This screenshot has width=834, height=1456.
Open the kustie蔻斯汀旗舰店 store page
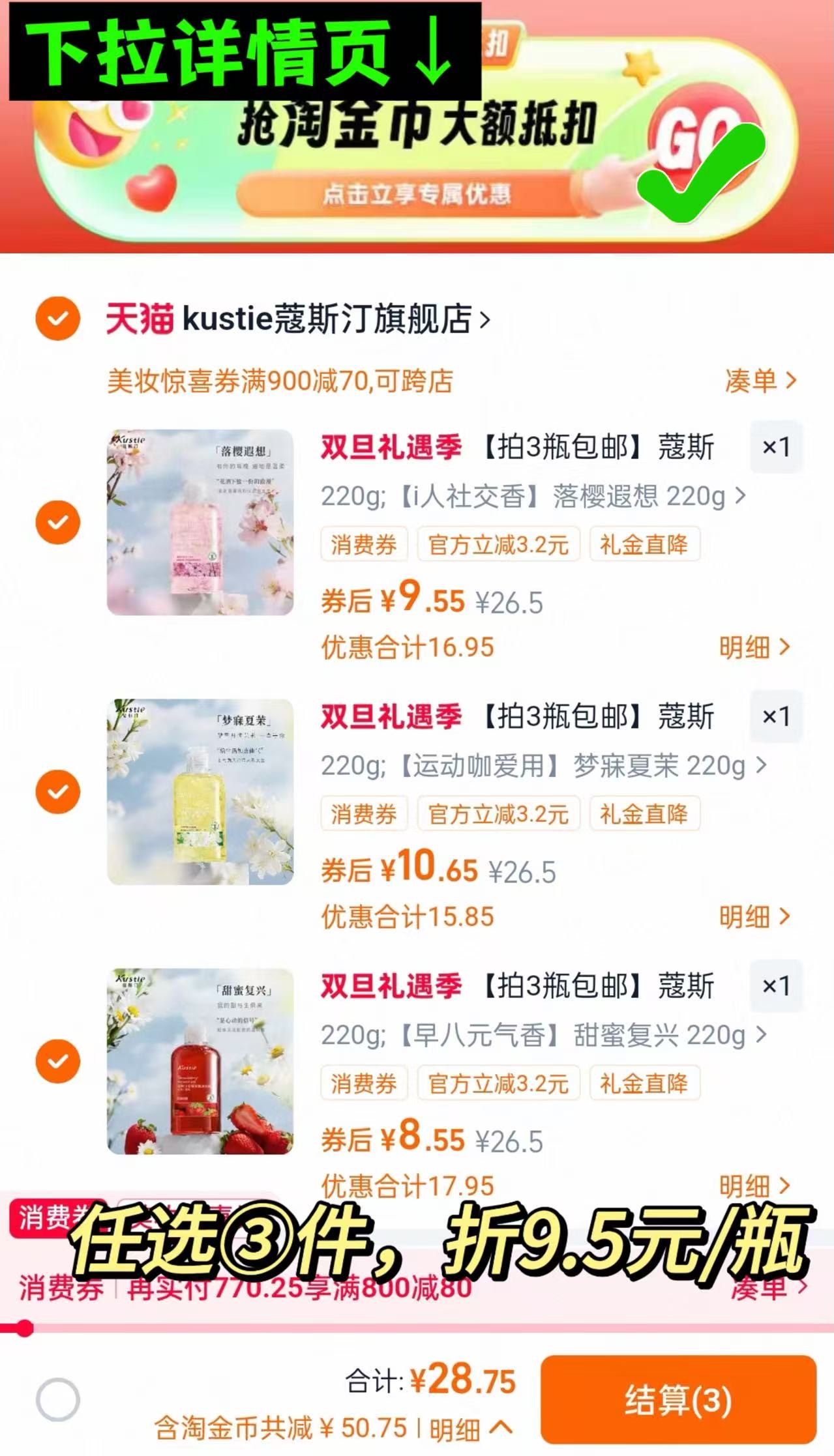(326, 317)
